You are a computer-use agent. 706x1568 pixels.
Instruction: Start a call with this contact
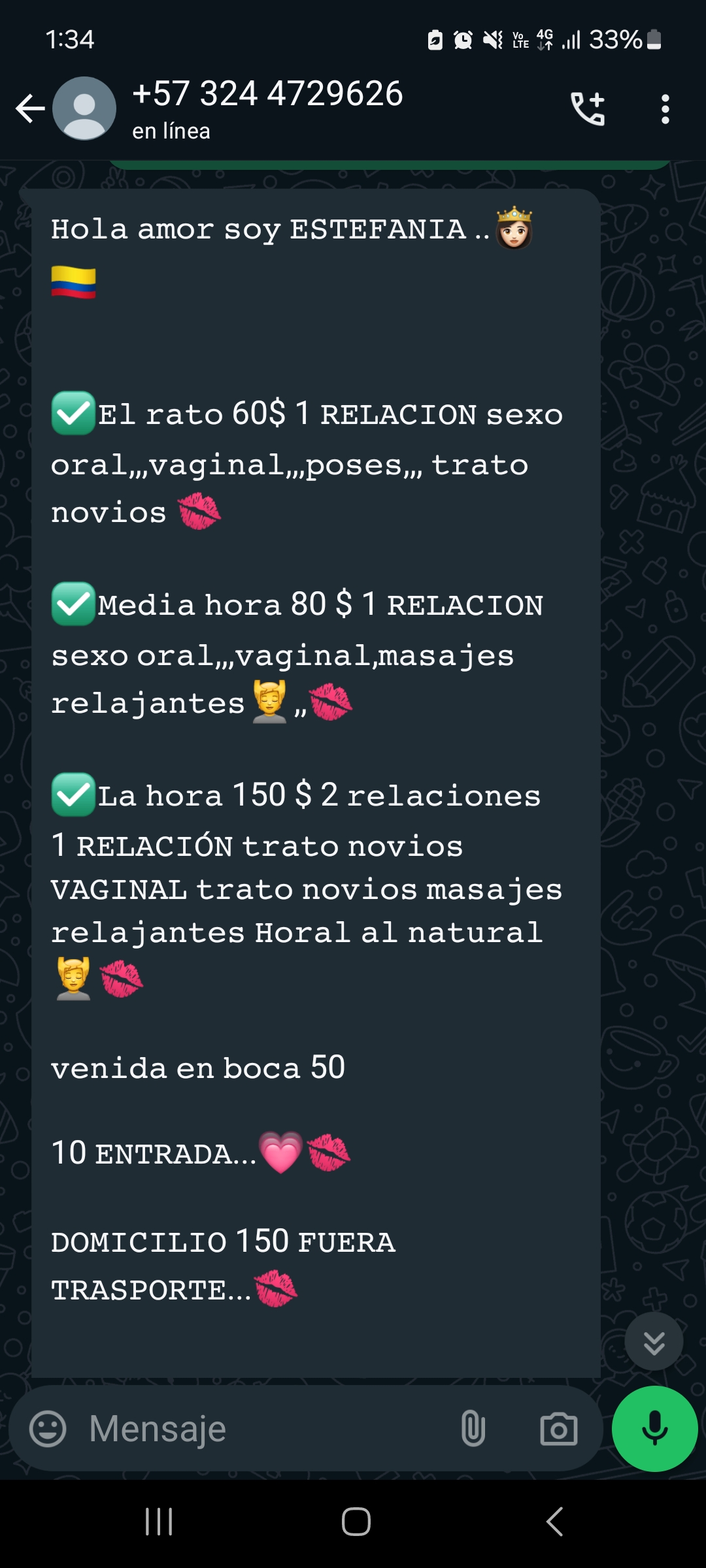[588, 108]
